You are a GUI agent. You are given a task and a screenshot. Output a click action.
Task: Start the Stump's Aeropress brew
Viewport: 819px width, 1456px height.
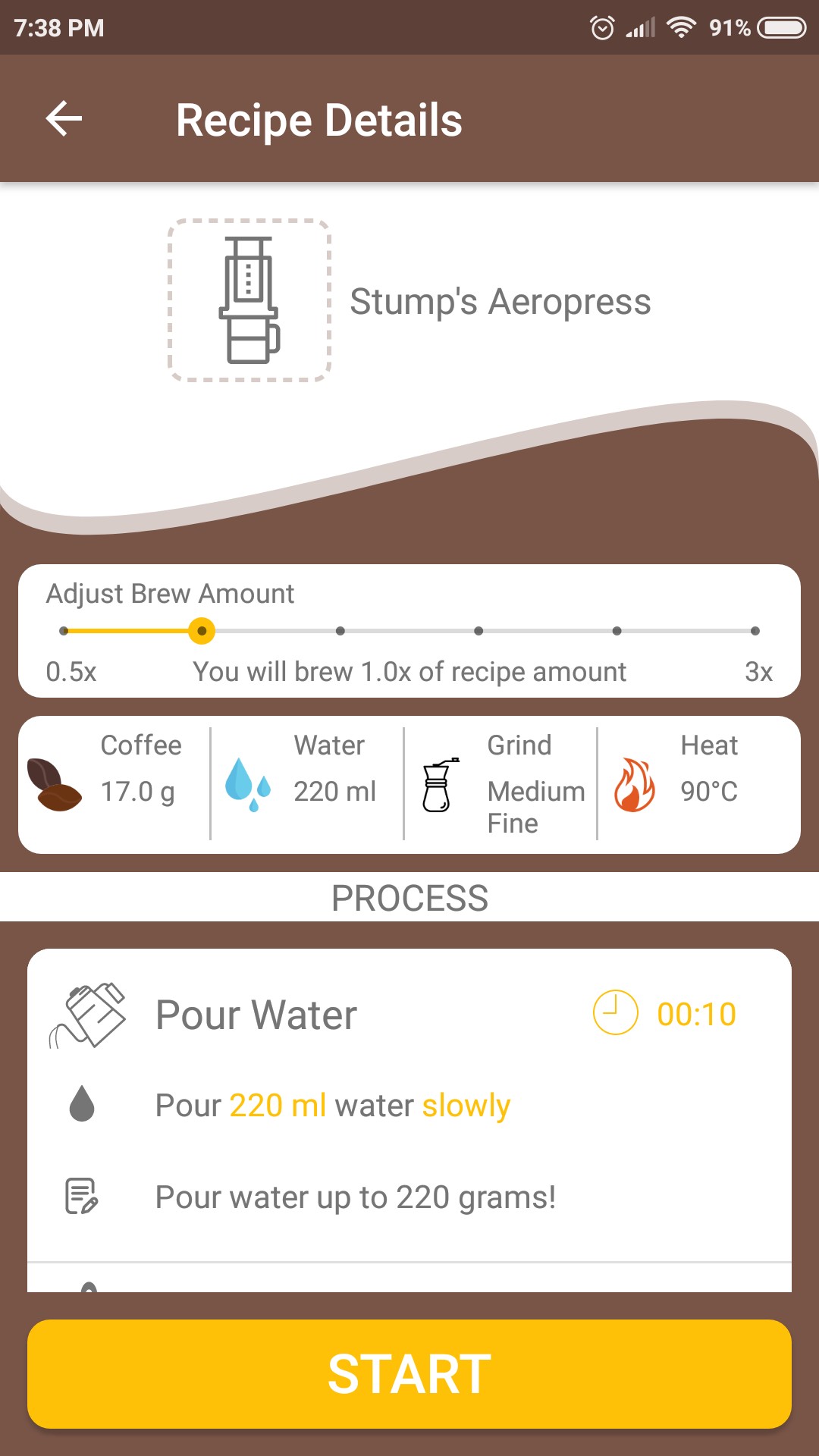tap(409, 1374)
